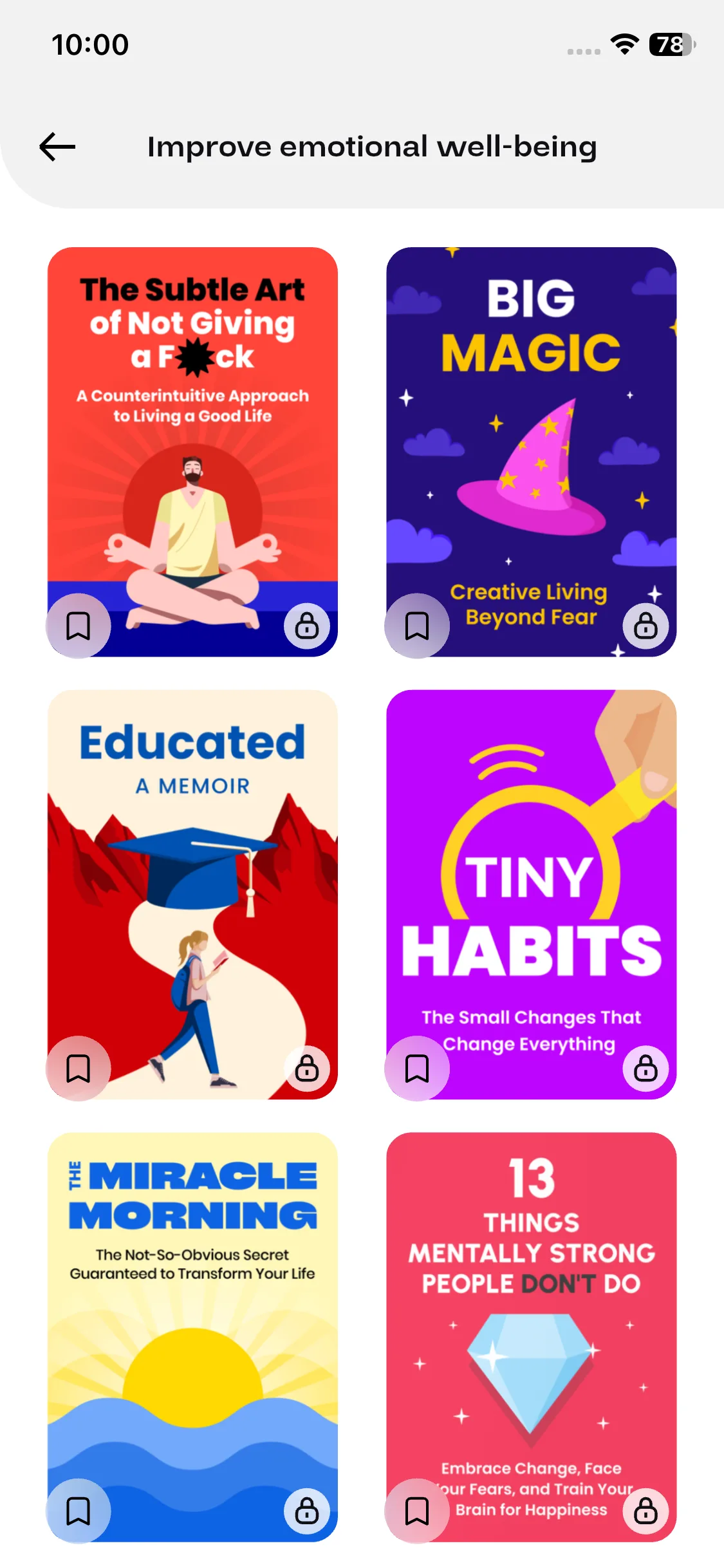Bookmark the Big Magic book
This screenshot has width=724, height=1568.
point(417,626)
